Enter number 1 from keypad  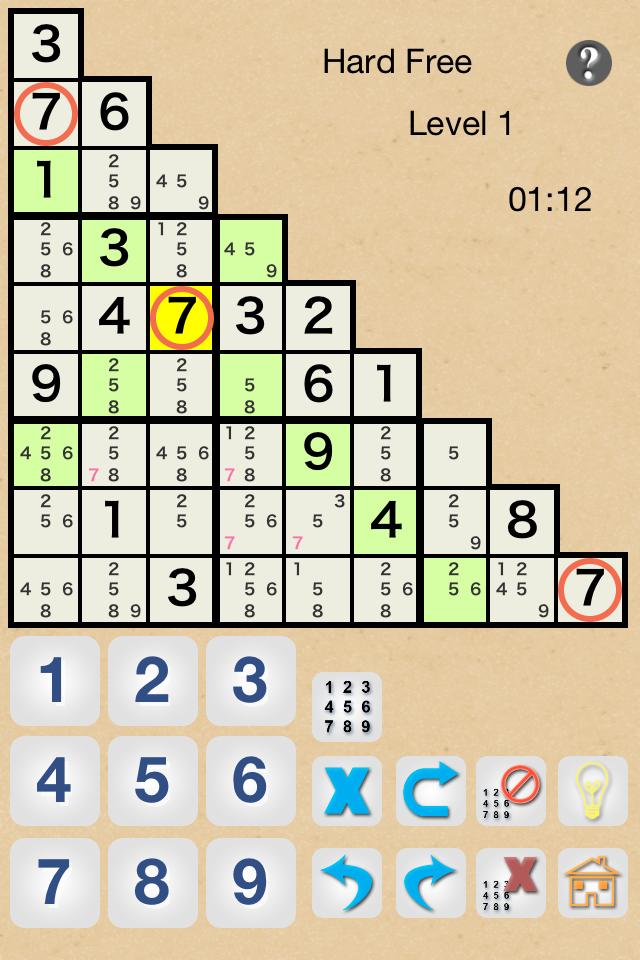click(x=54, y=681)
